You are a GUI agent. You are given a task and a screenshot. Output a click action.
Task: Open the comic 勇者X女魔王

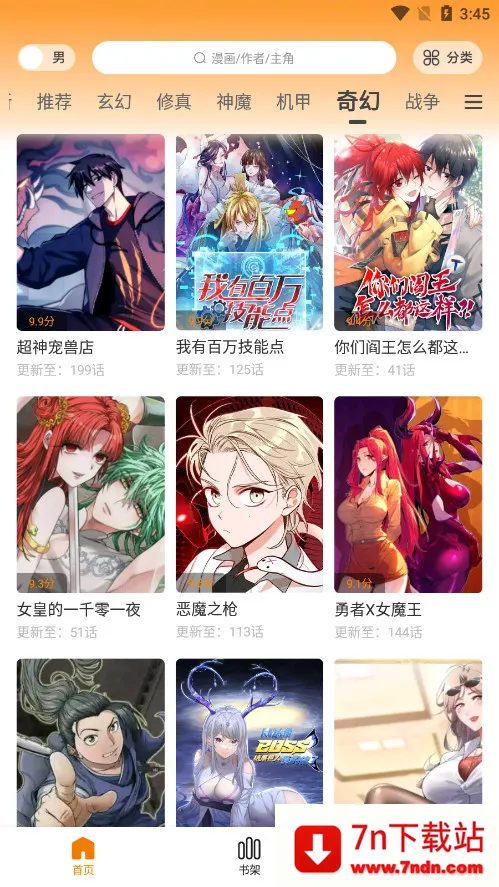point(408,518)
